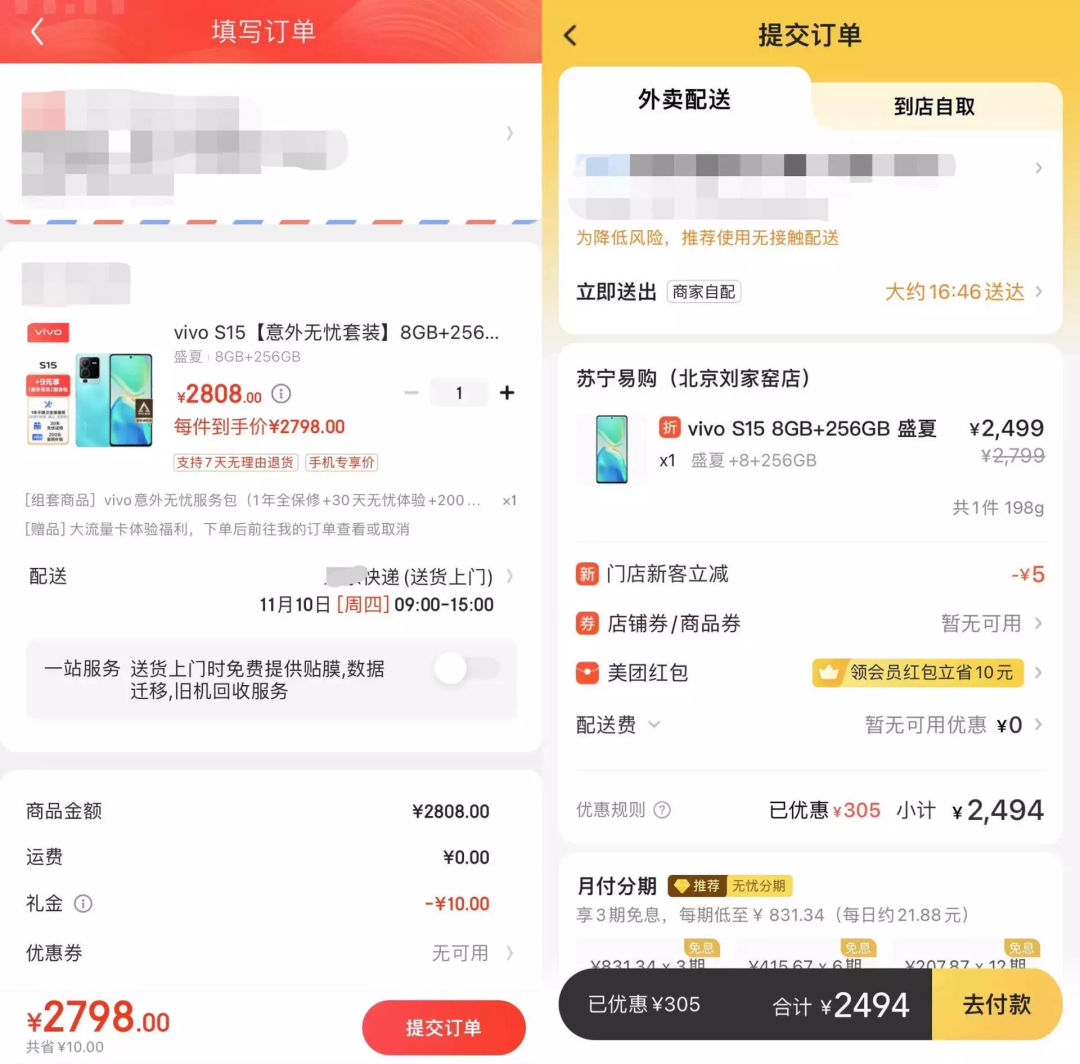Tap the red 提交订单 button
Screen dimensions: 1080x1064
pos(443,1027)
